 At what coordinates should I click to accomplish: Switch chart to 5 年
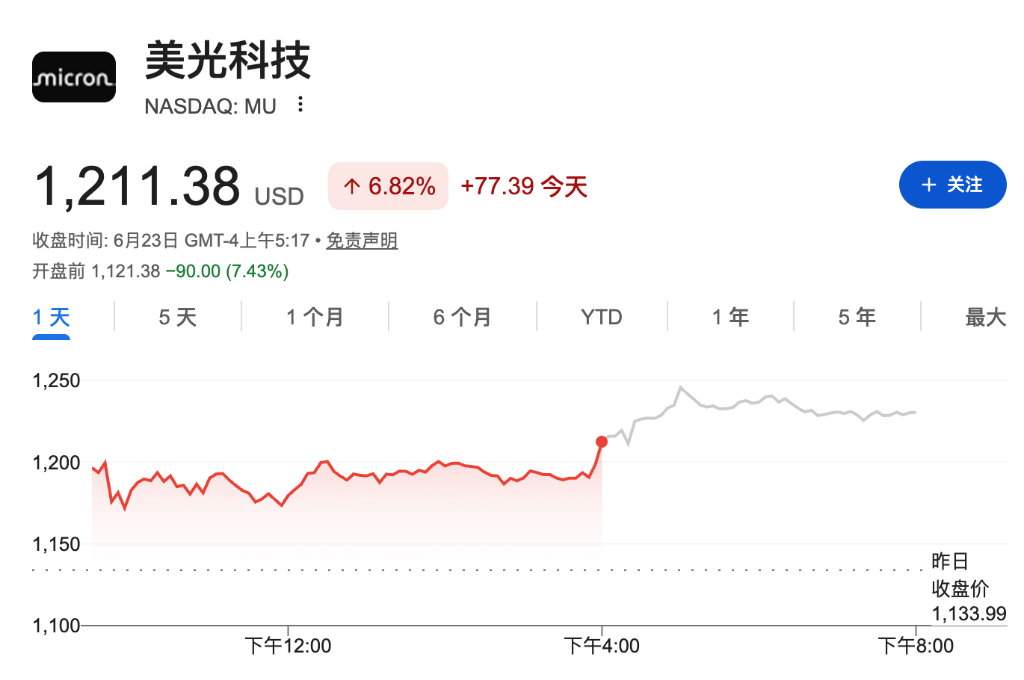(857, 317)
